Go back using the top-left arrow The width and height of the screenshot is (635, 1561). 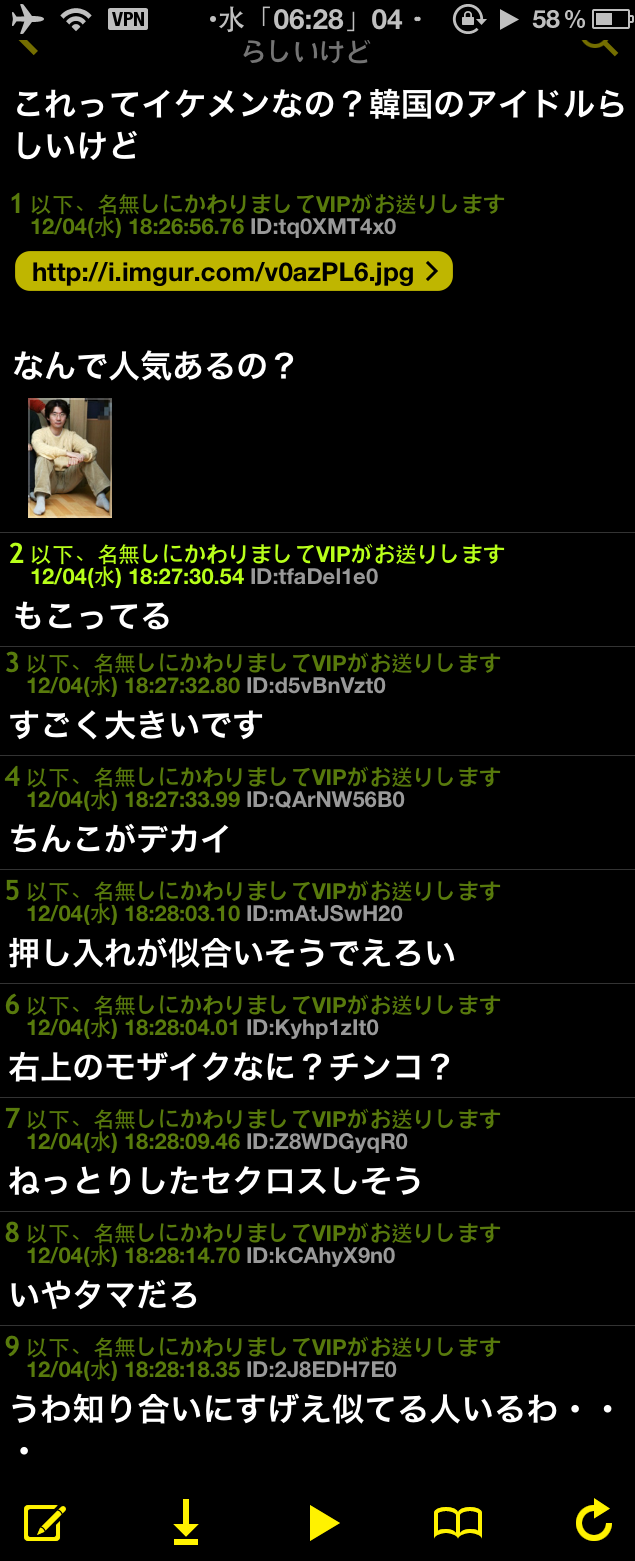26,44
